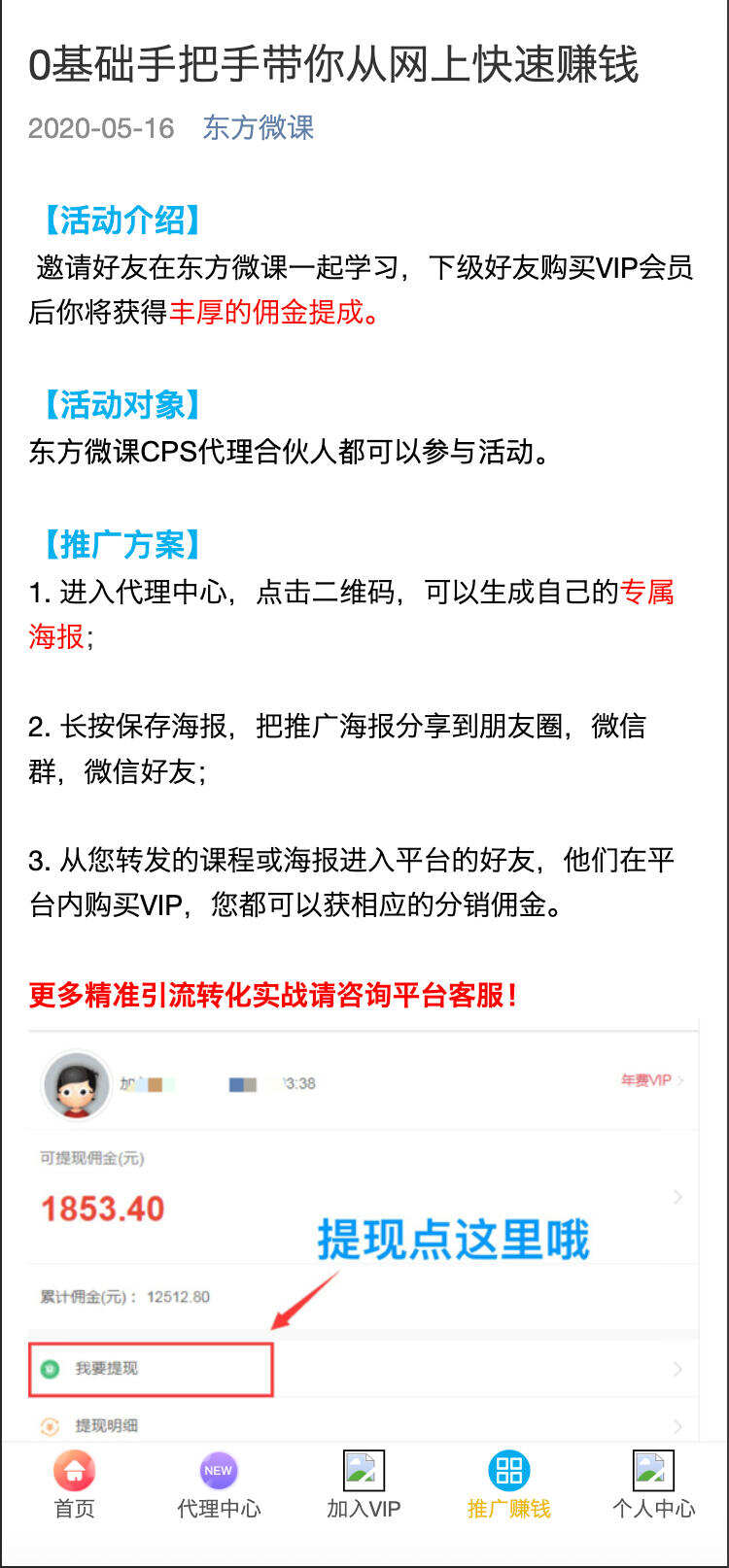Screen dimensions: 729x1568
Task: Switch to the 首页 tab
Action: point(73,1509)
